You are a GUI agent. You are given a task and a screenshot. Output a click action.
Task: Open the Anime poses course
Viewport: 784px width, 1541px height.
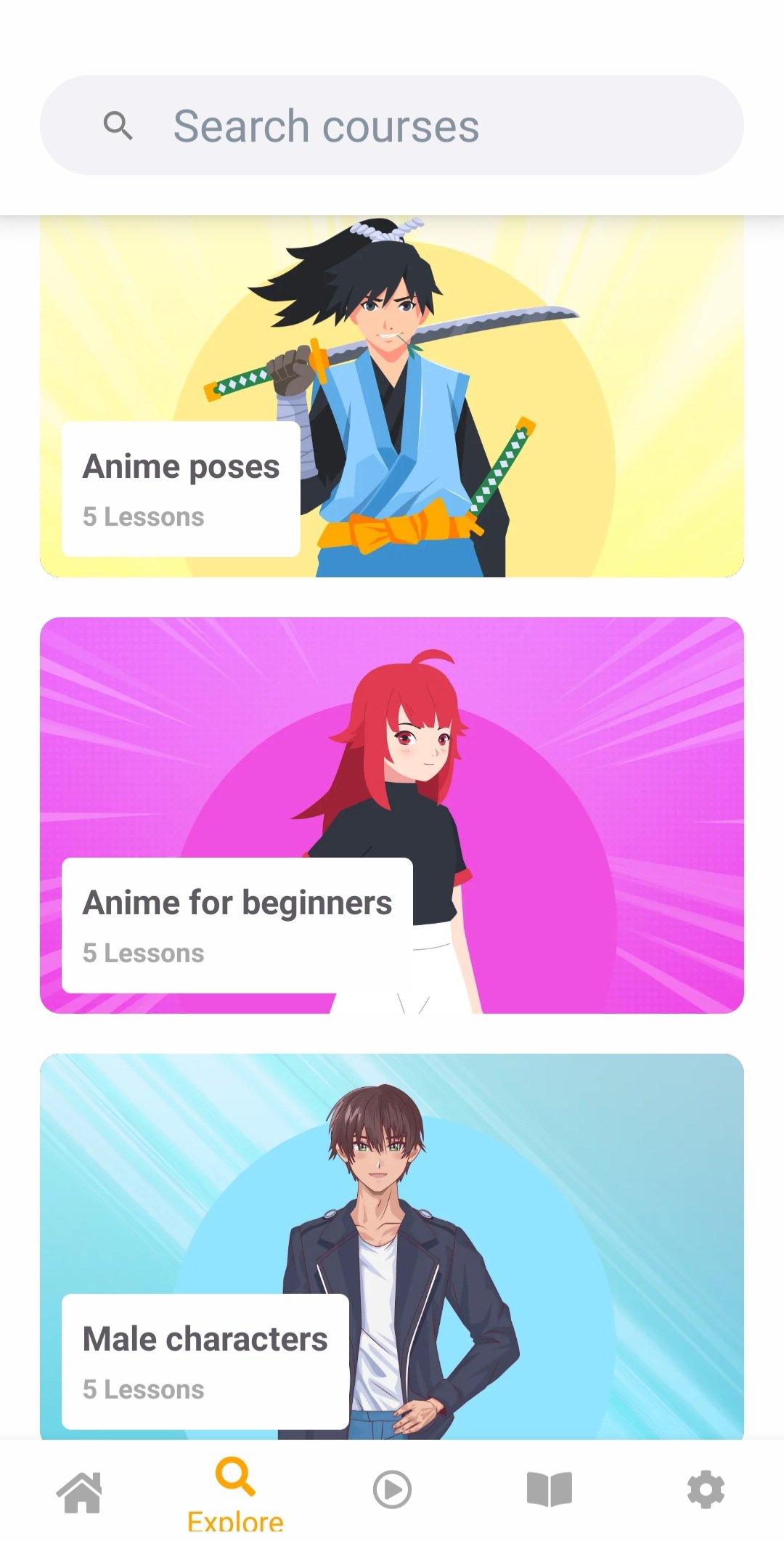[181, 467]
